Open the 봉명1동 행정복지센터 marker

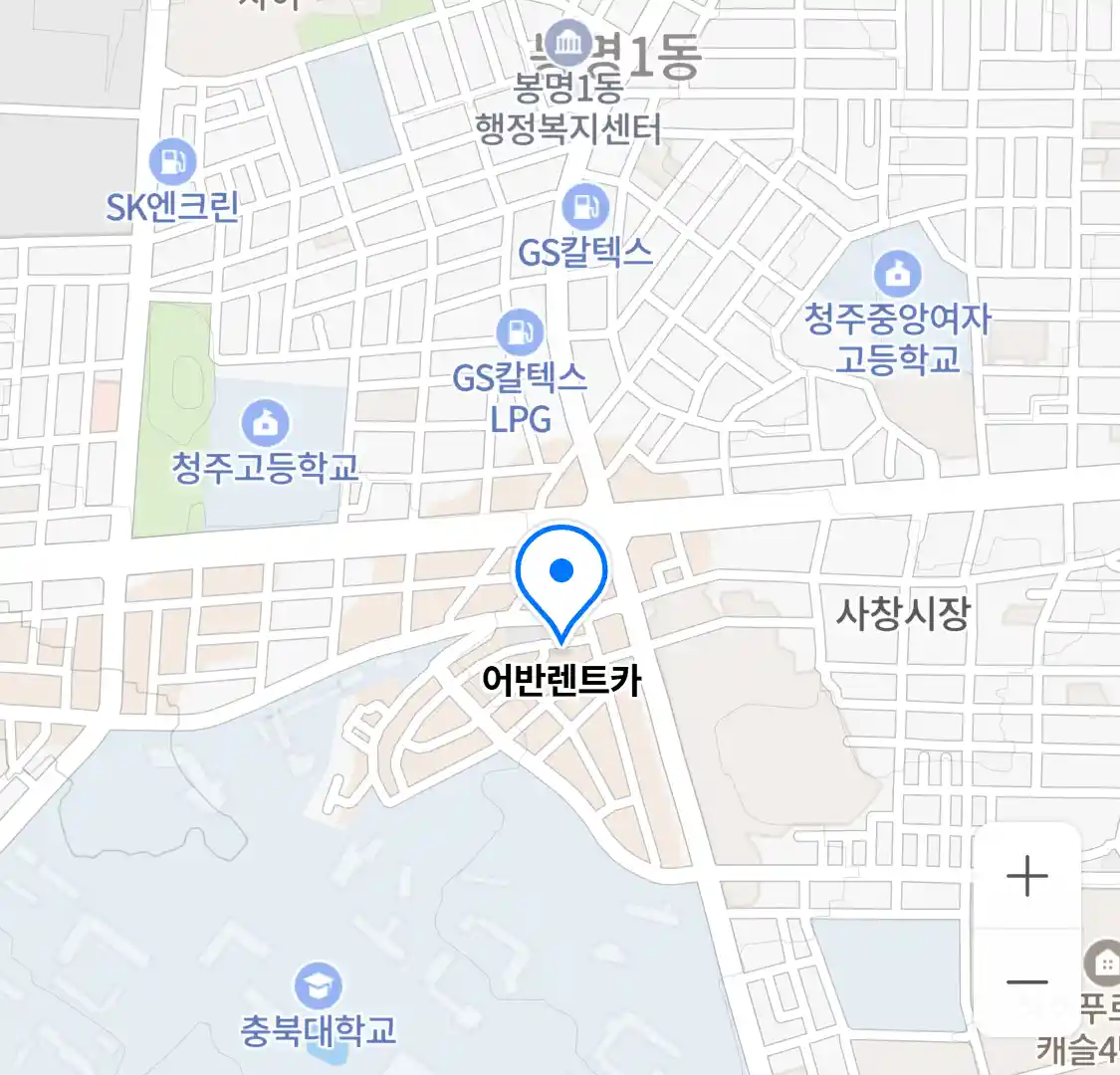569,42
